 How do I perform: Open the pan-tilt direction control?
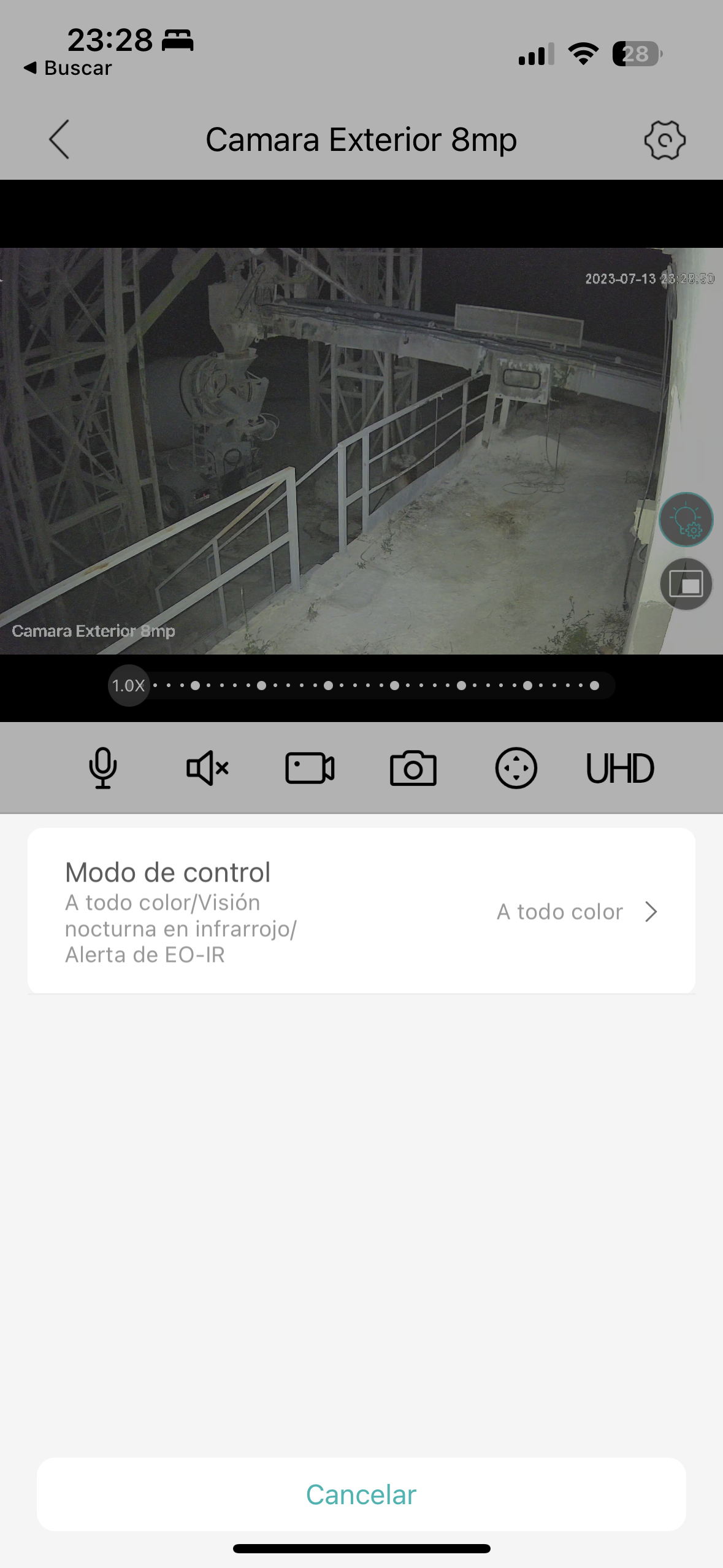516,768
